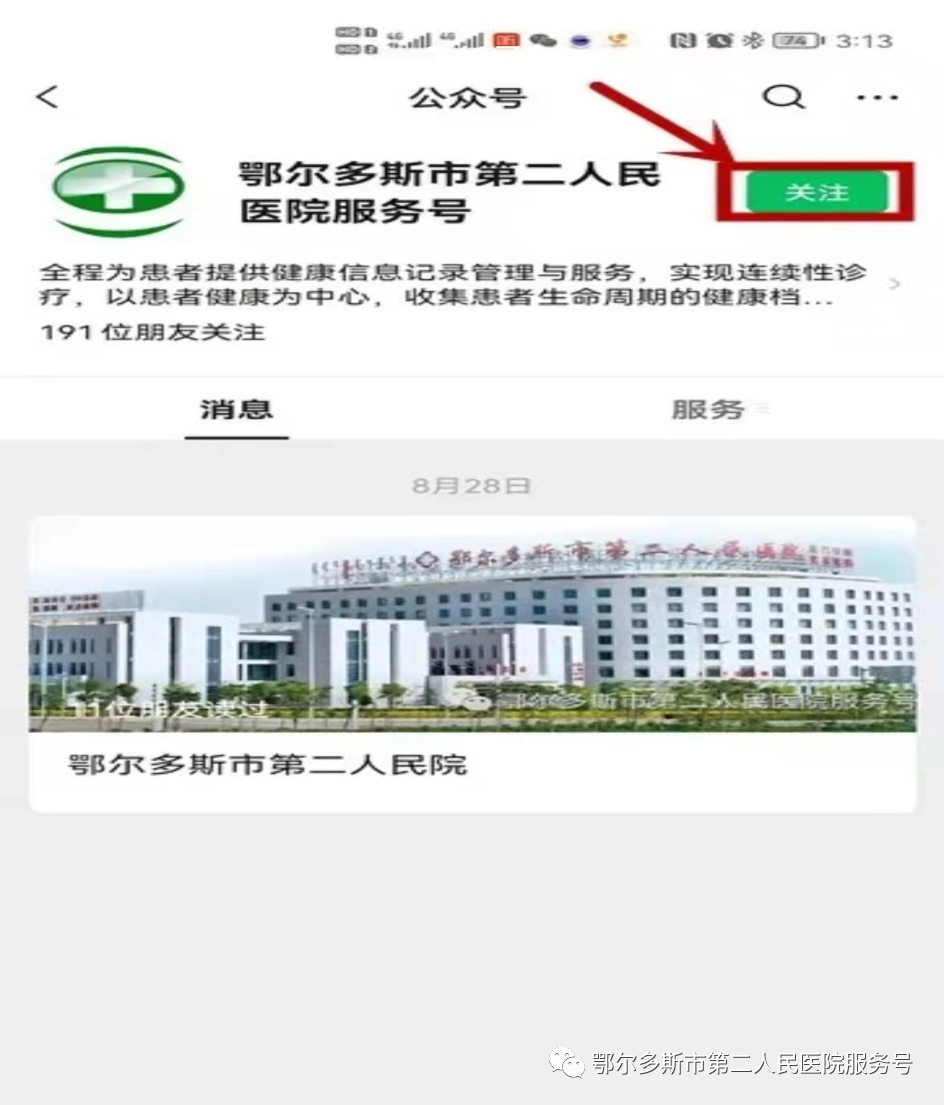
Task: Switch to the 服务 tab
Action: pyautogui.click(x=708, y=410)
